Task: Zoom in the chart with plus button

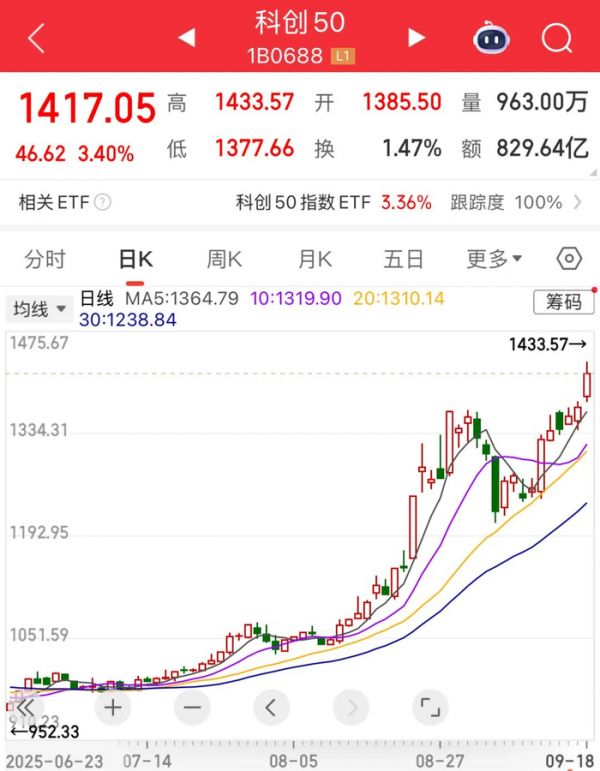Action: pos(113,708)
